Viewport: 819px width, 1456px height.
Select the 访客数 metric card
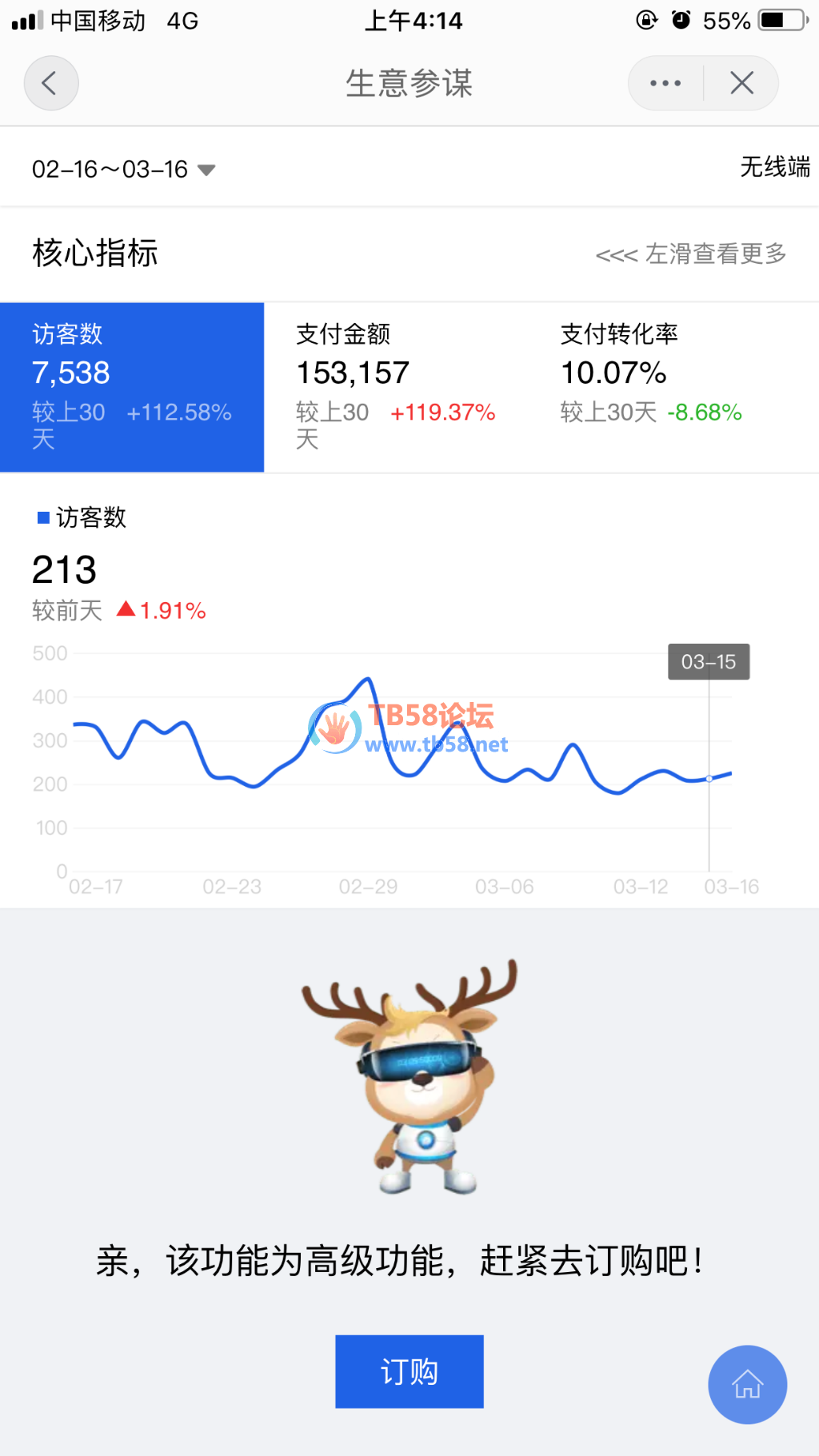132,387
